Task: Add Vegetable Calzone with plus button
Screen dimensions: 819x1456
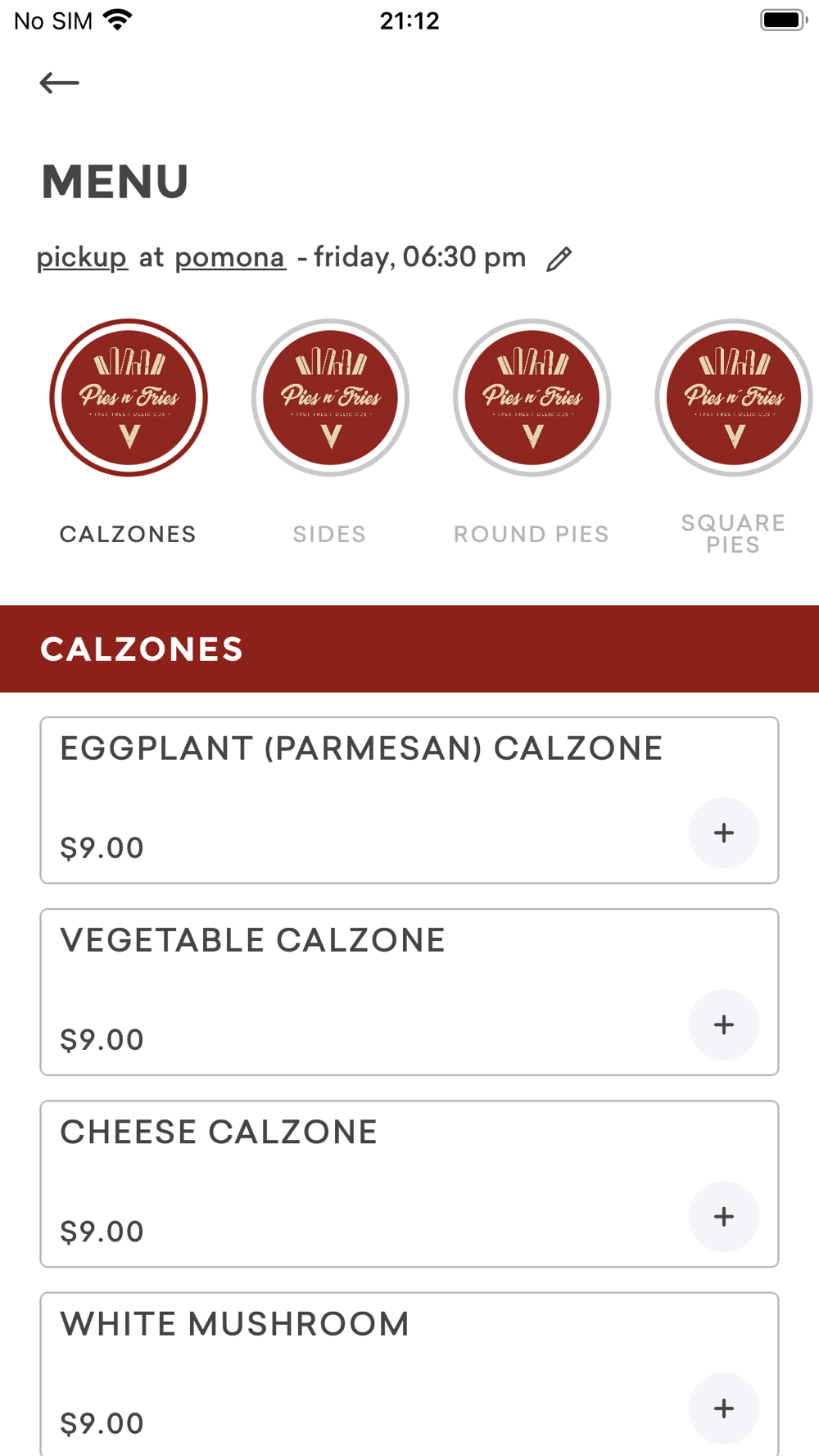Action: (724, 1024)
